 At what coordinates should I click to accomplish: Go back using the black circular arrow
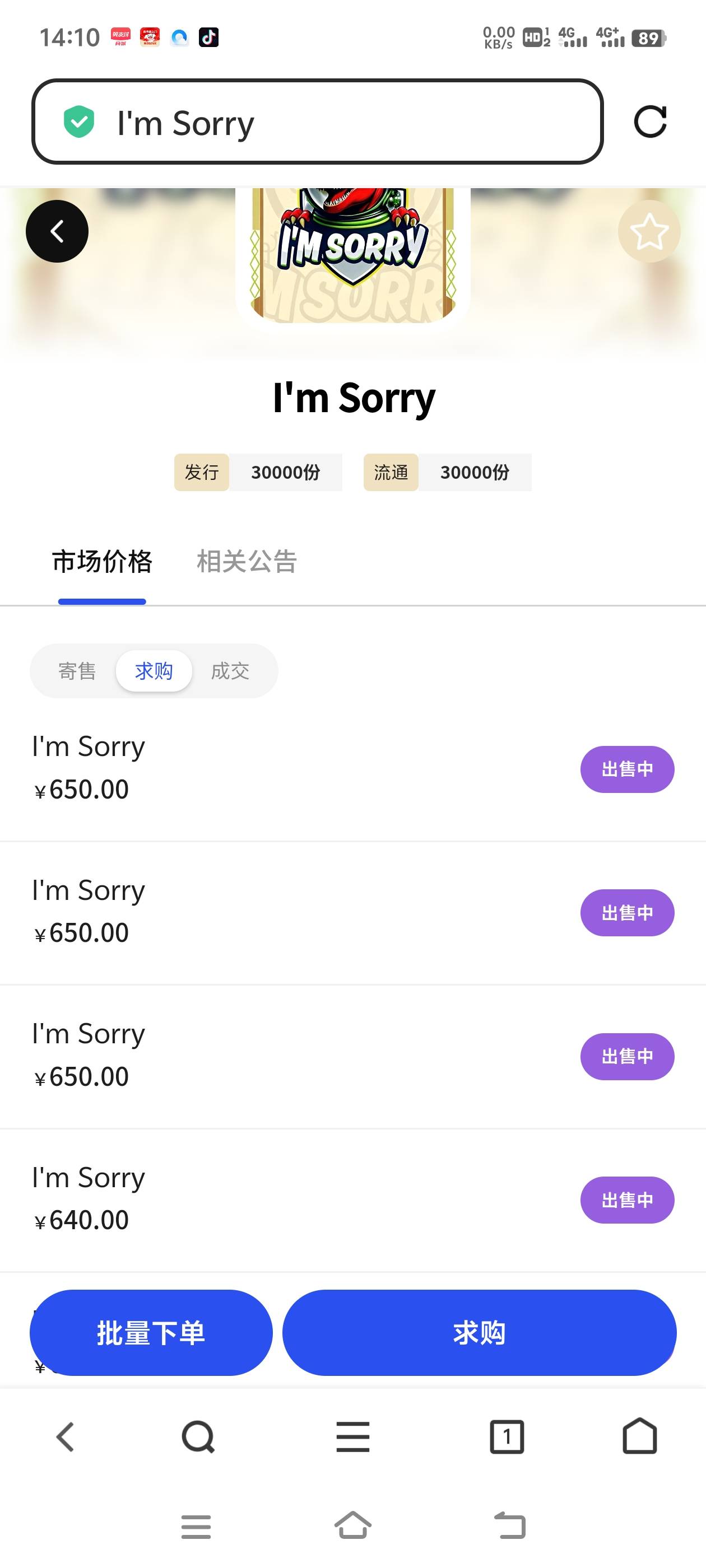[57, 231]
